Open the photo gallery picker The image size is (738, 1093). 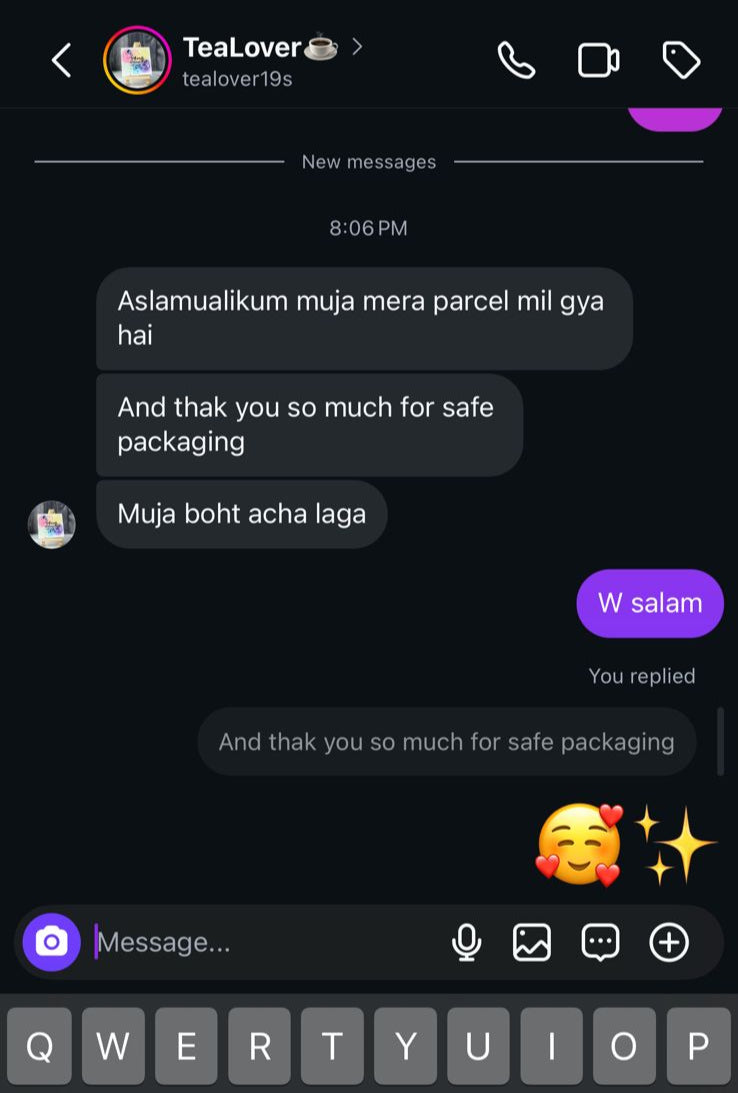pos(532,942)
